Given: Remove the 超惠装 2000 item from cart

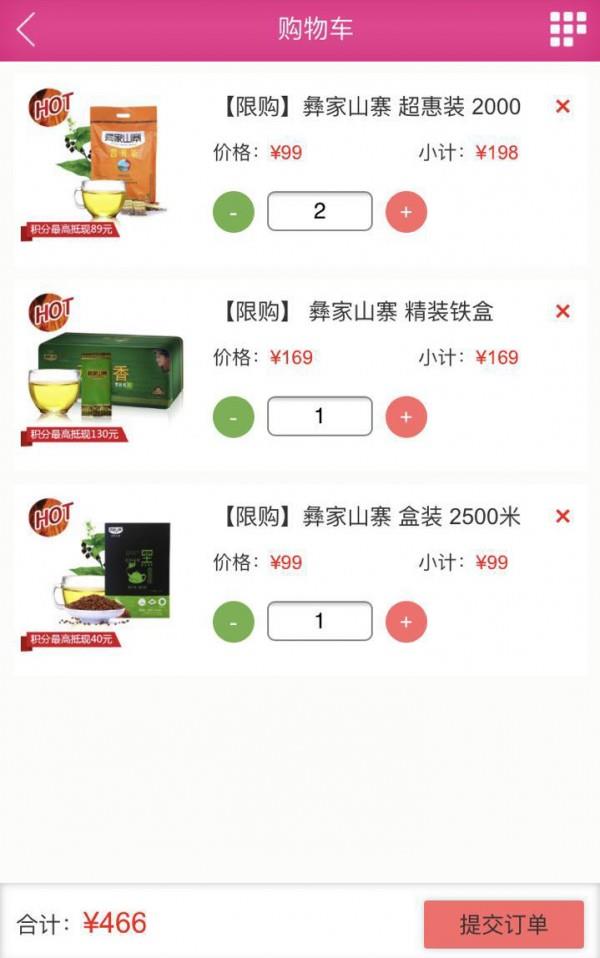Looking at the screenshot, I should point(562,106).
